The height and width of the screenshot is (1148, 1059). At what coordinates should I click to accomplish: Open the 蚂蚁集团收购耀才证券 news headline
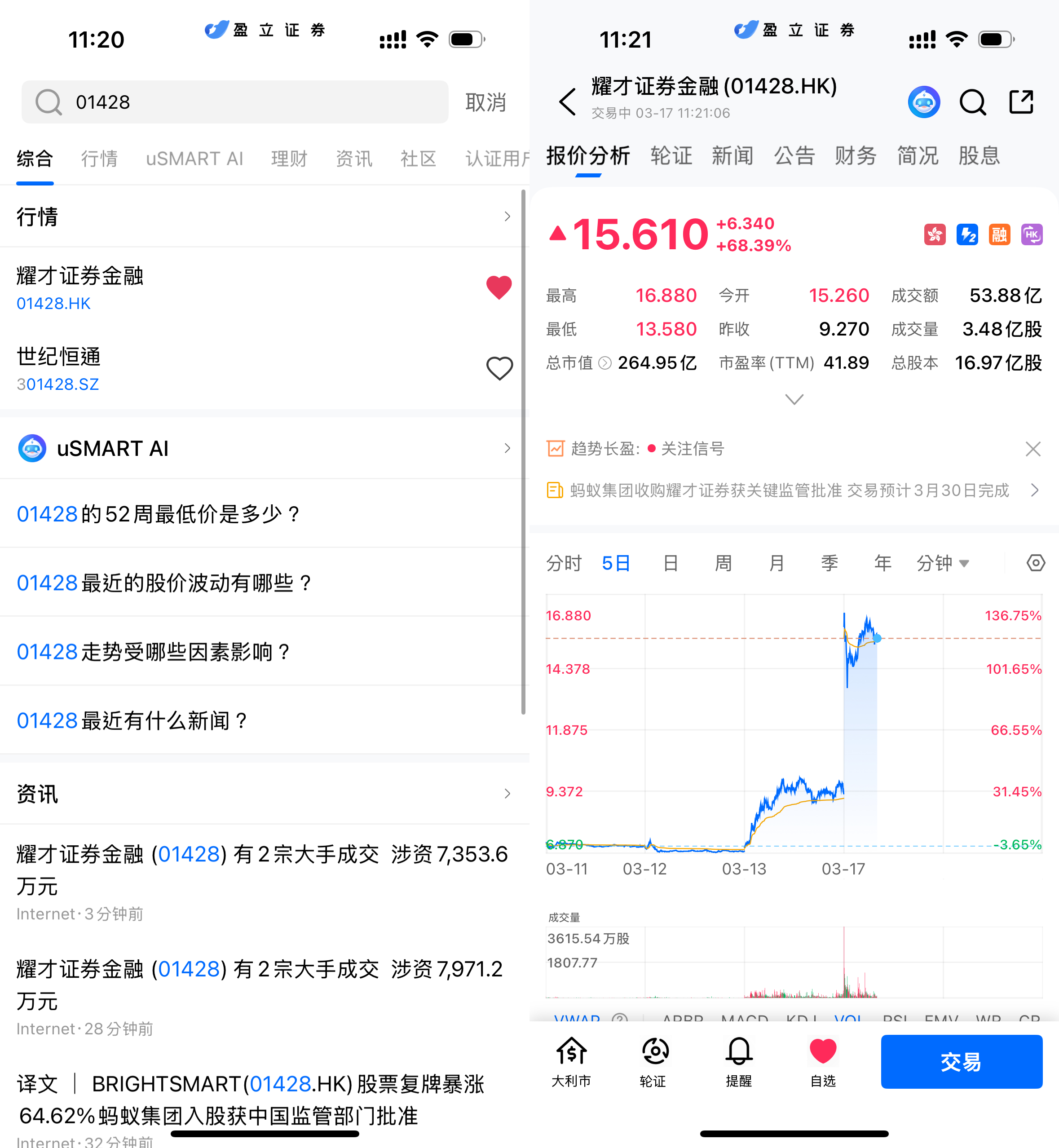(x=789, y=490)
